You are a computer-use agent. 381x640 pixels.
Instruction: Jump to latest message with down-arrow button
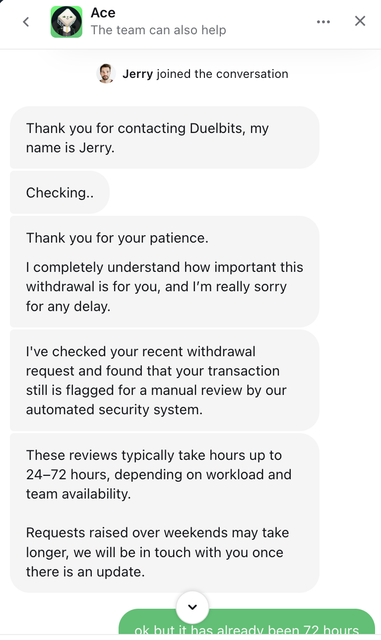pyautogui.click(x=192, y=607)
